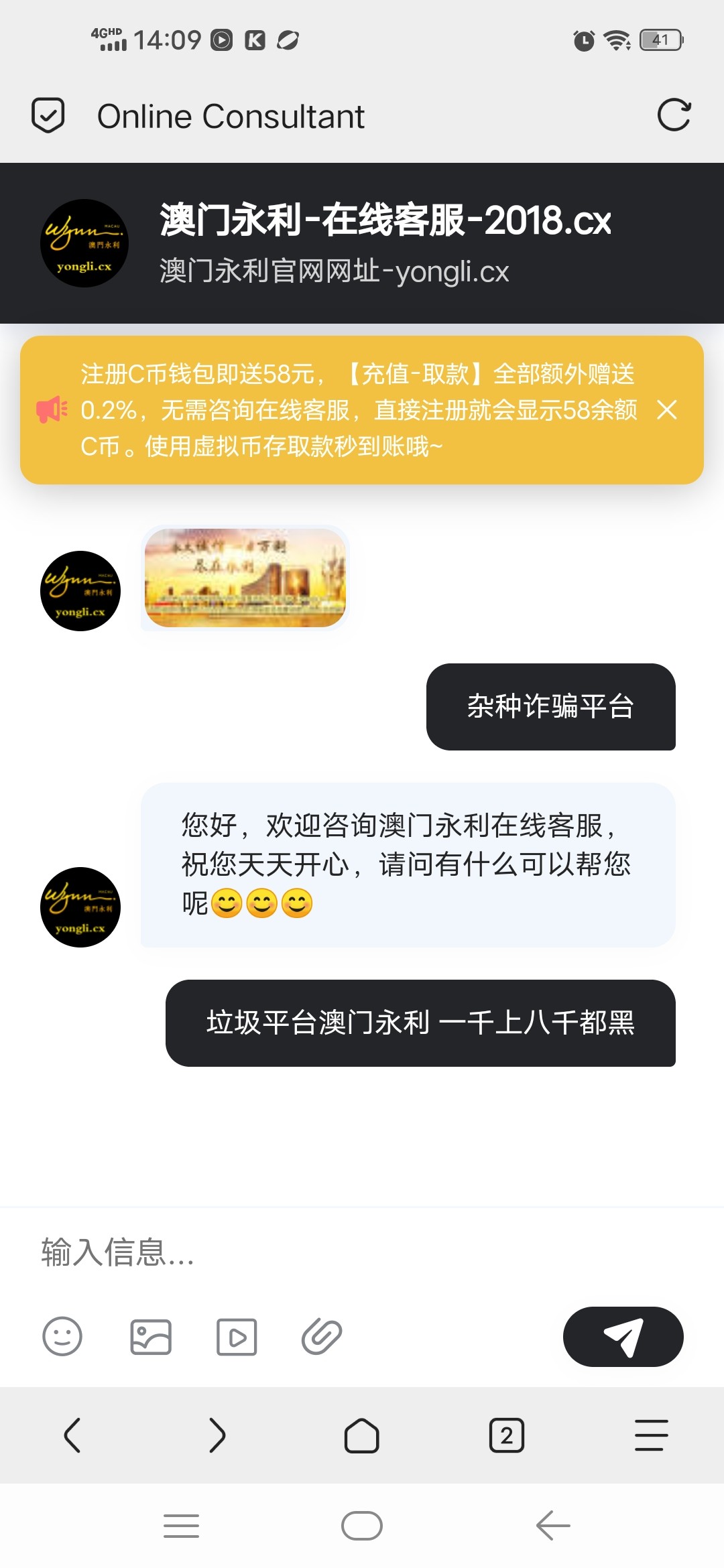View the two open browser tabs
724x1568 pixels.
(507, 1435)
